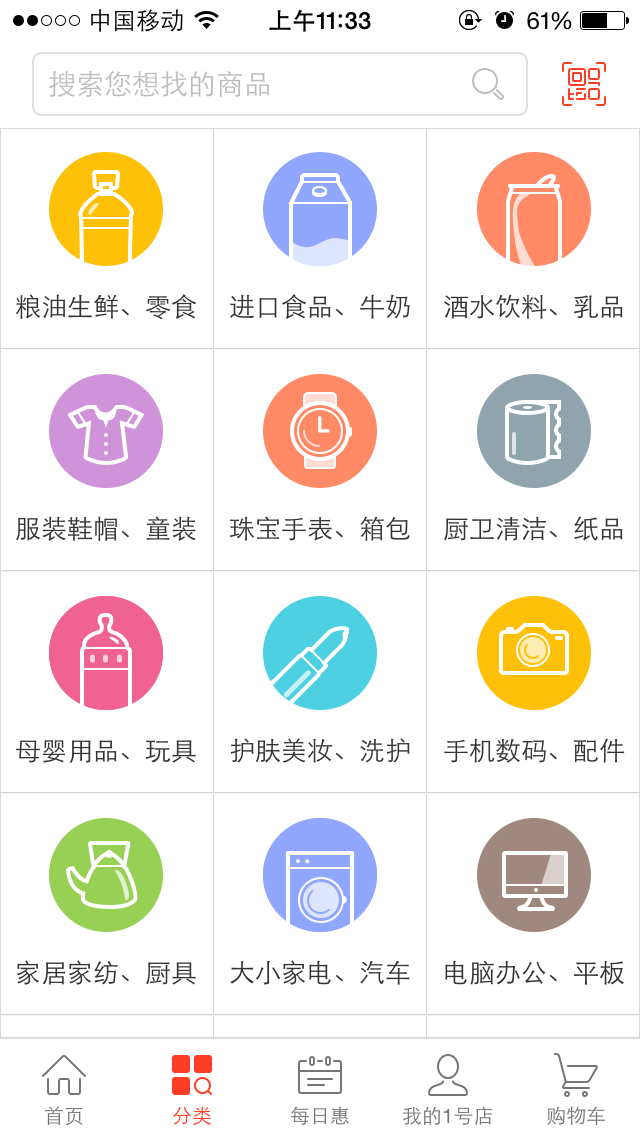Open 厨卫清洁、纸品 category
Image resolution: width=640 pixels, height=1136 pixels.
[x=533, y=460]
